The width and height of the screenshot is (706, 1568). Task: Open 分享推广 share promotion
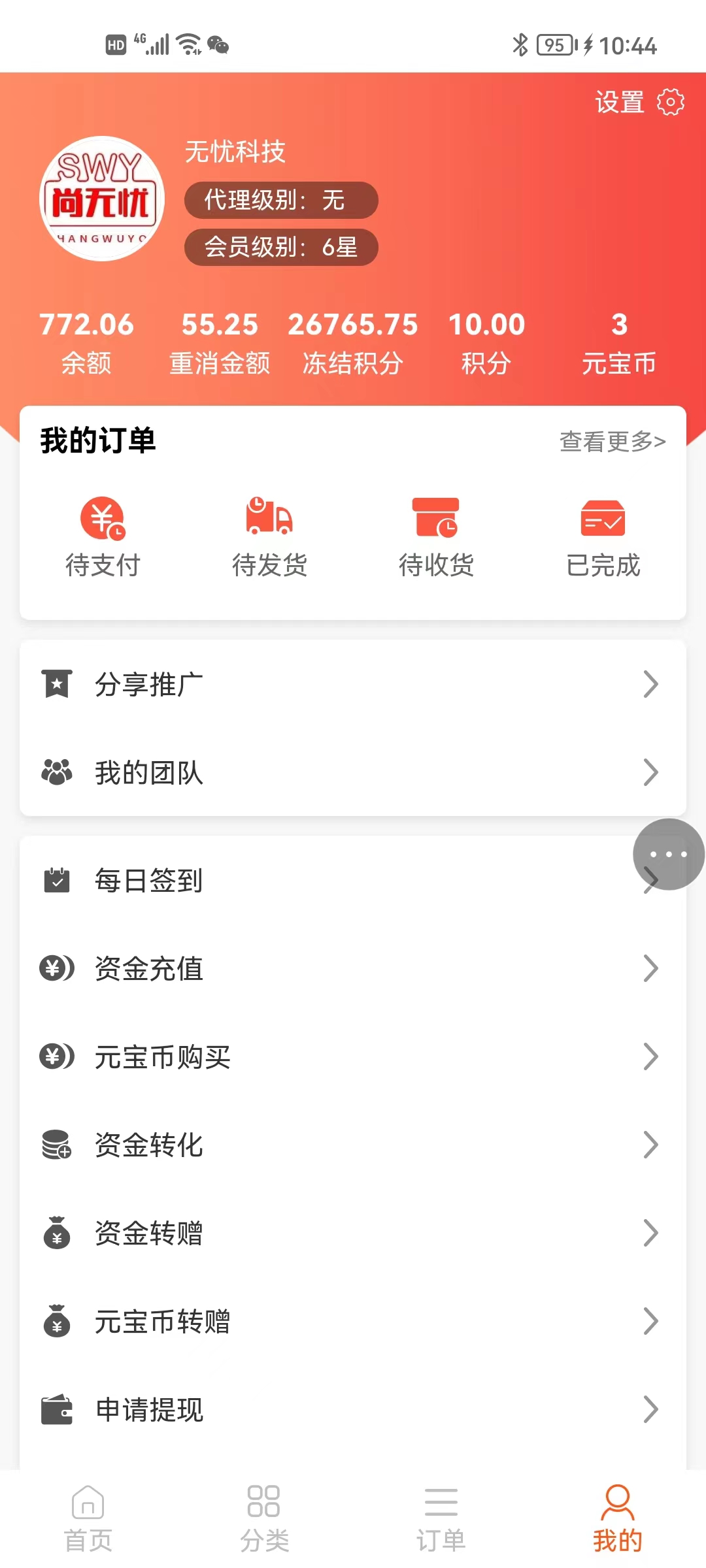click(353, 685)
